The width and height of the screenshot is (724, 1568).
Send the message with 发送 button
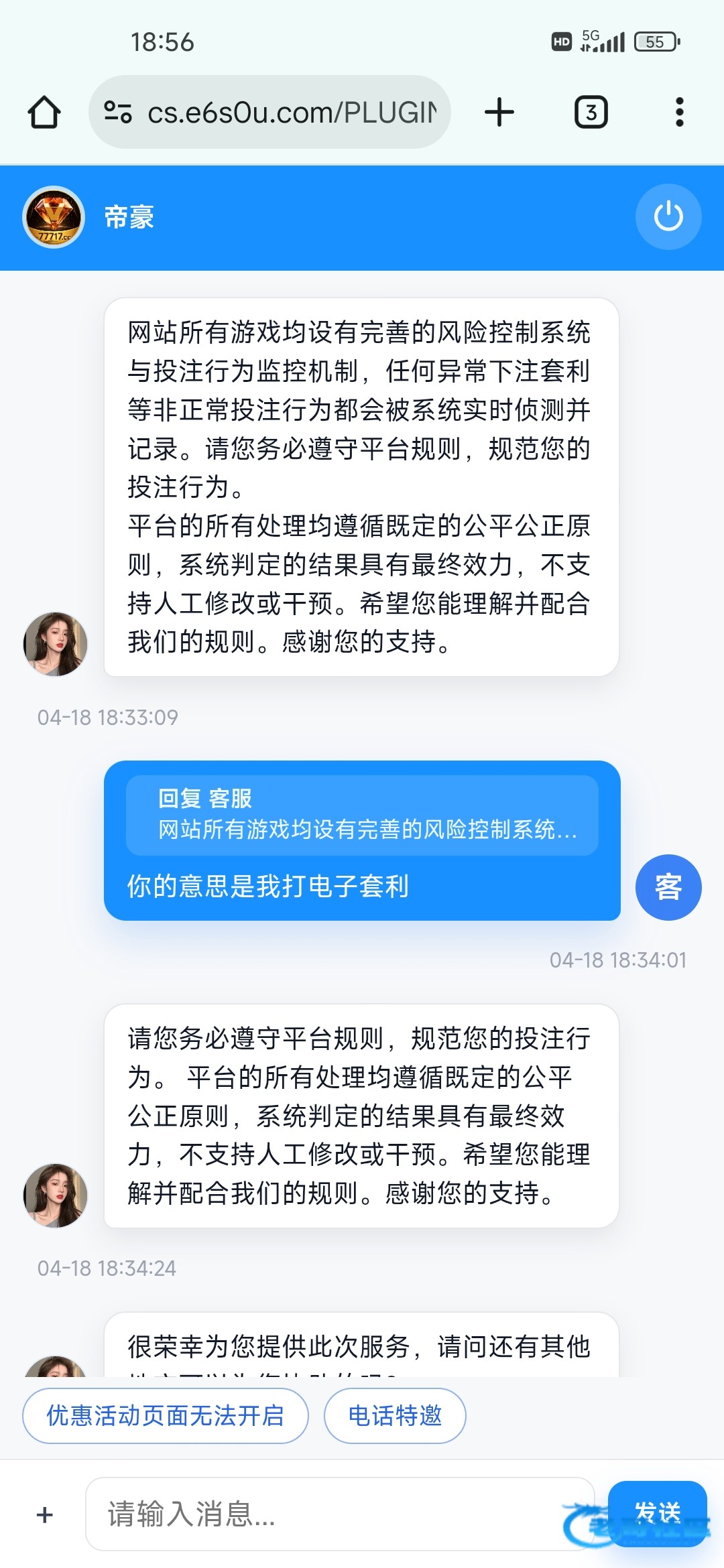click(x=657, y=1513)
